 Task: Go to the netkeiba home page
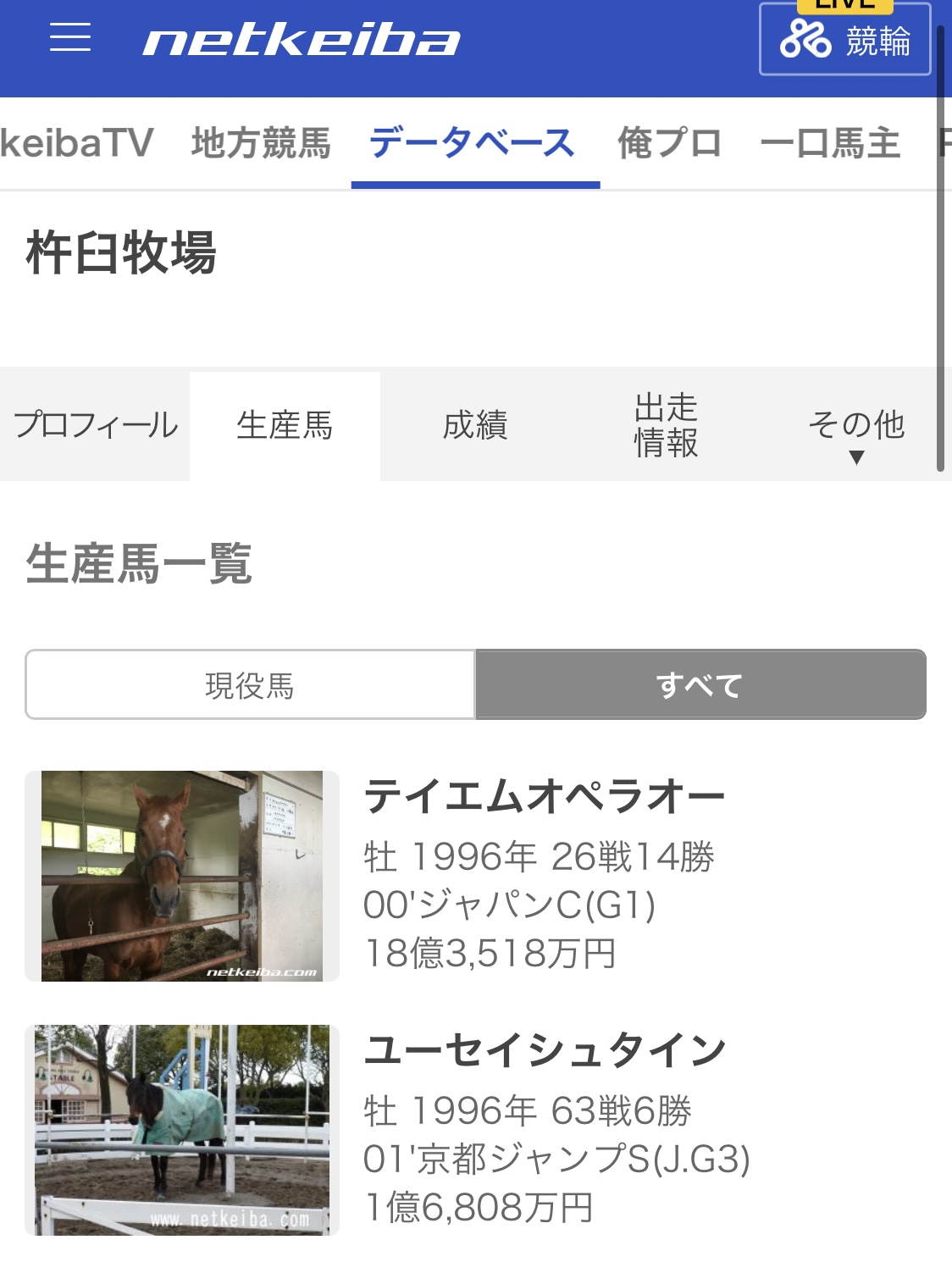301,41
